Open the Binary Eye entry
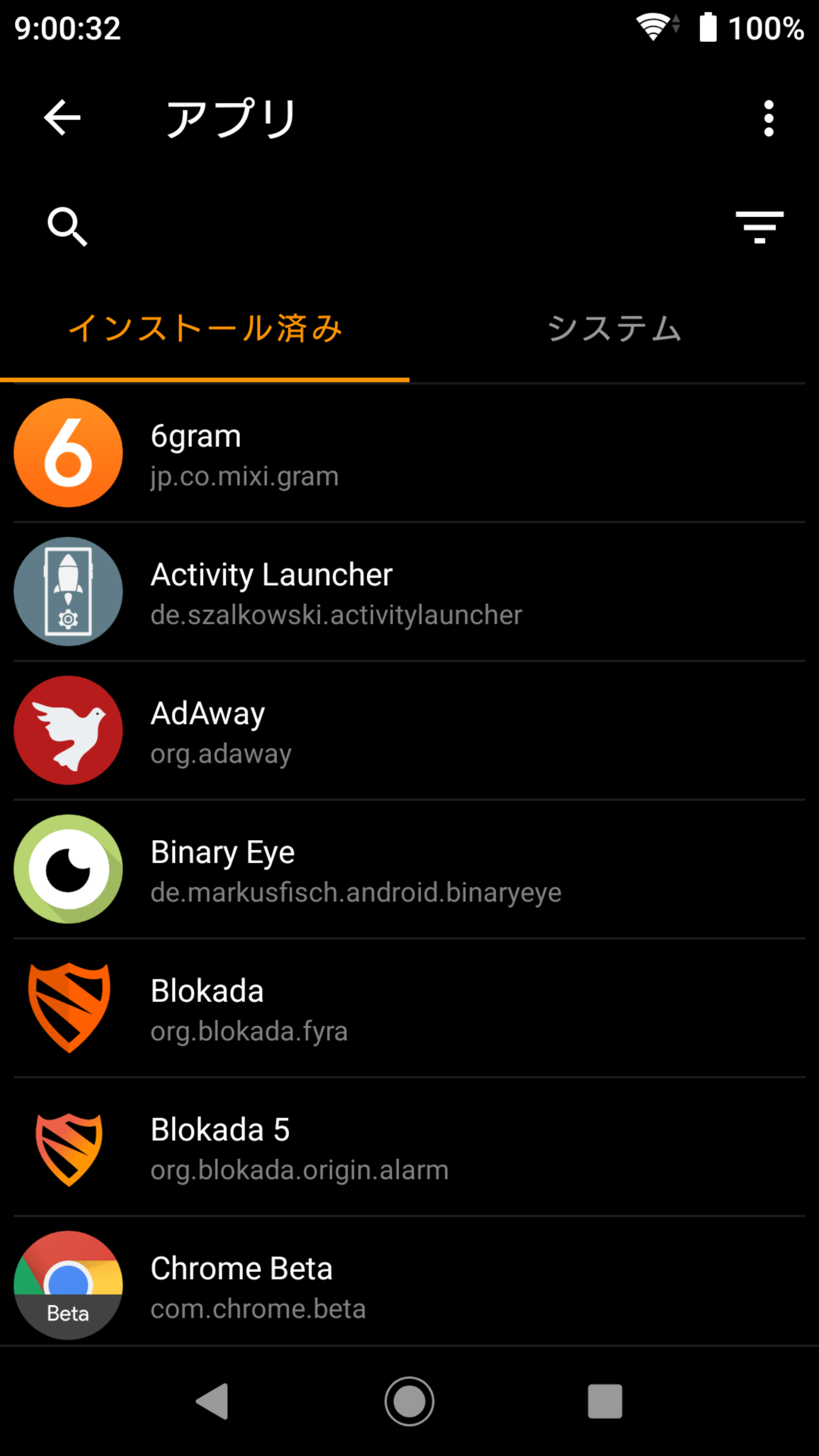 tap(409, 869)
